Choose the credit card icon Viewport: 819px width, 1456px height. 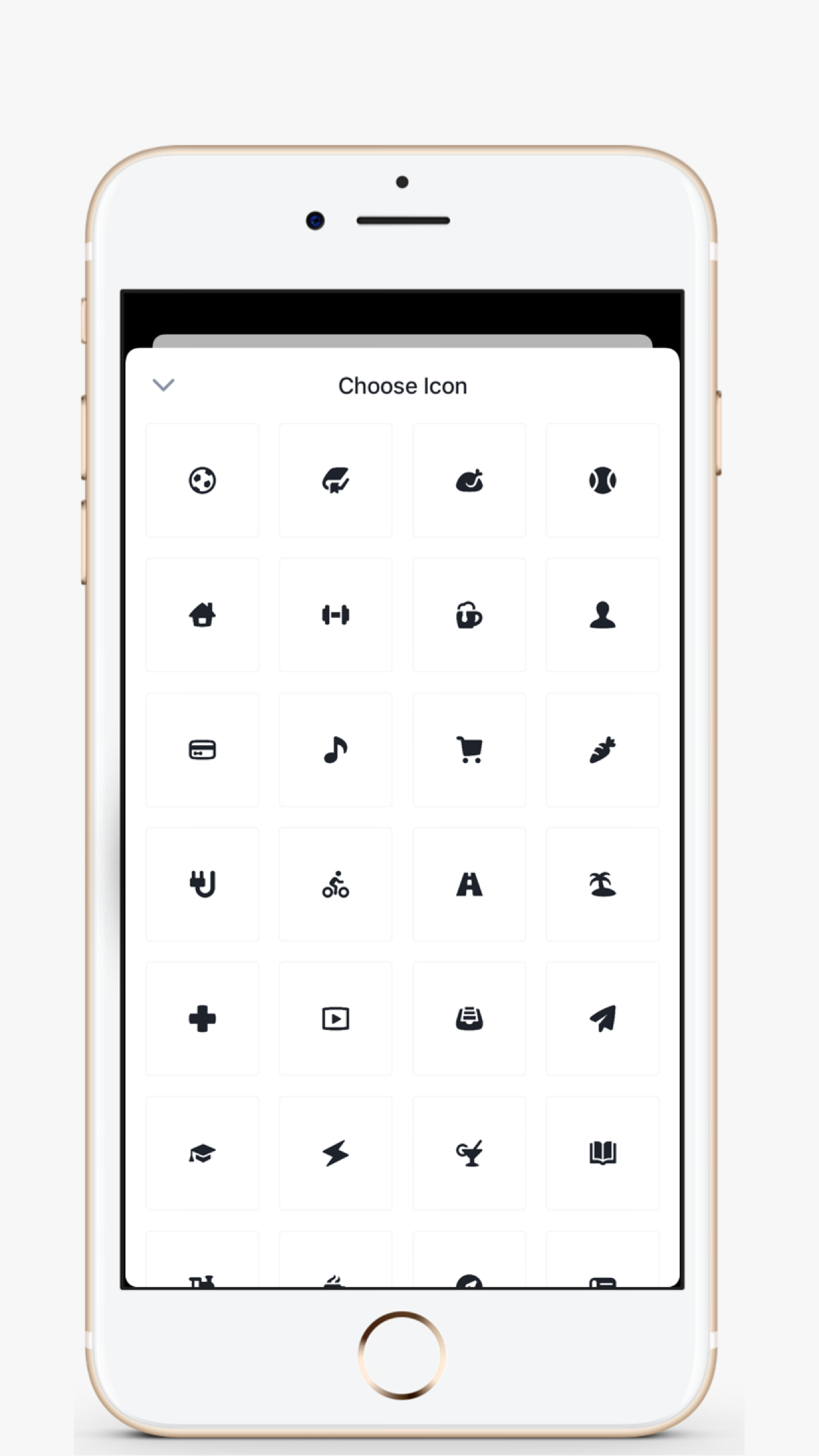pyautogui.click(x=202, y=750)
